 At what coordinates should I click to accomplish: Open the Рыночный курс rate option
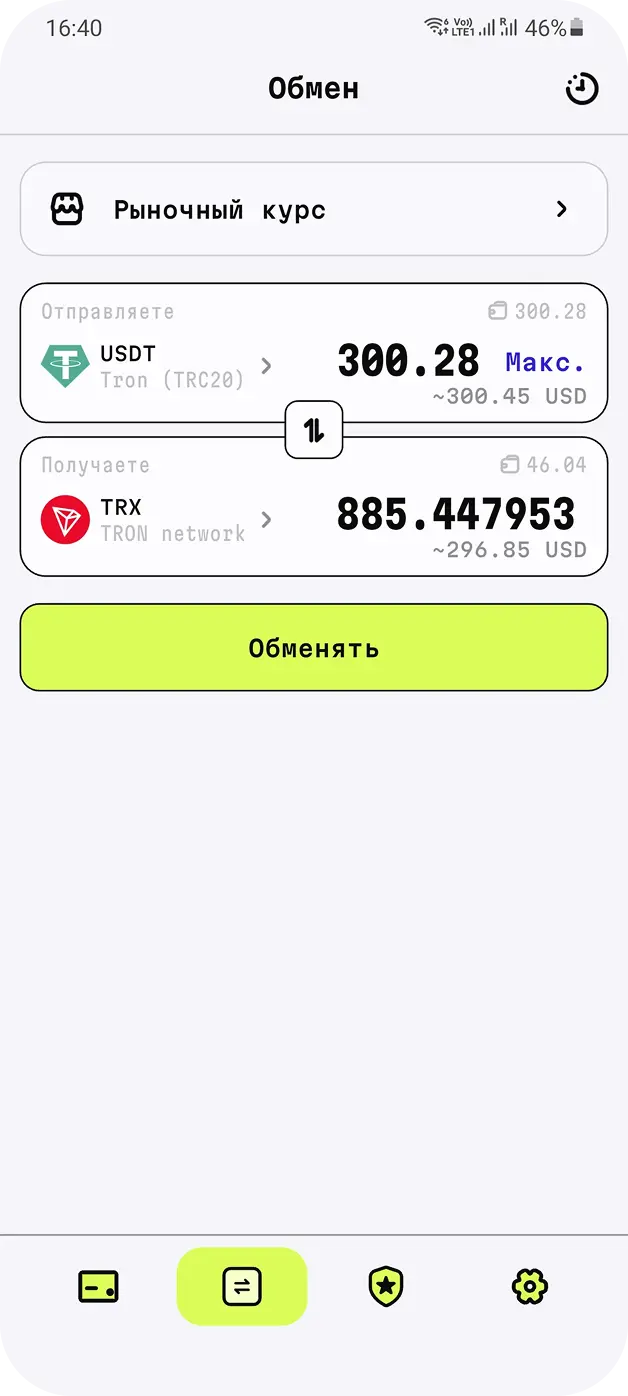coord(314,210)
